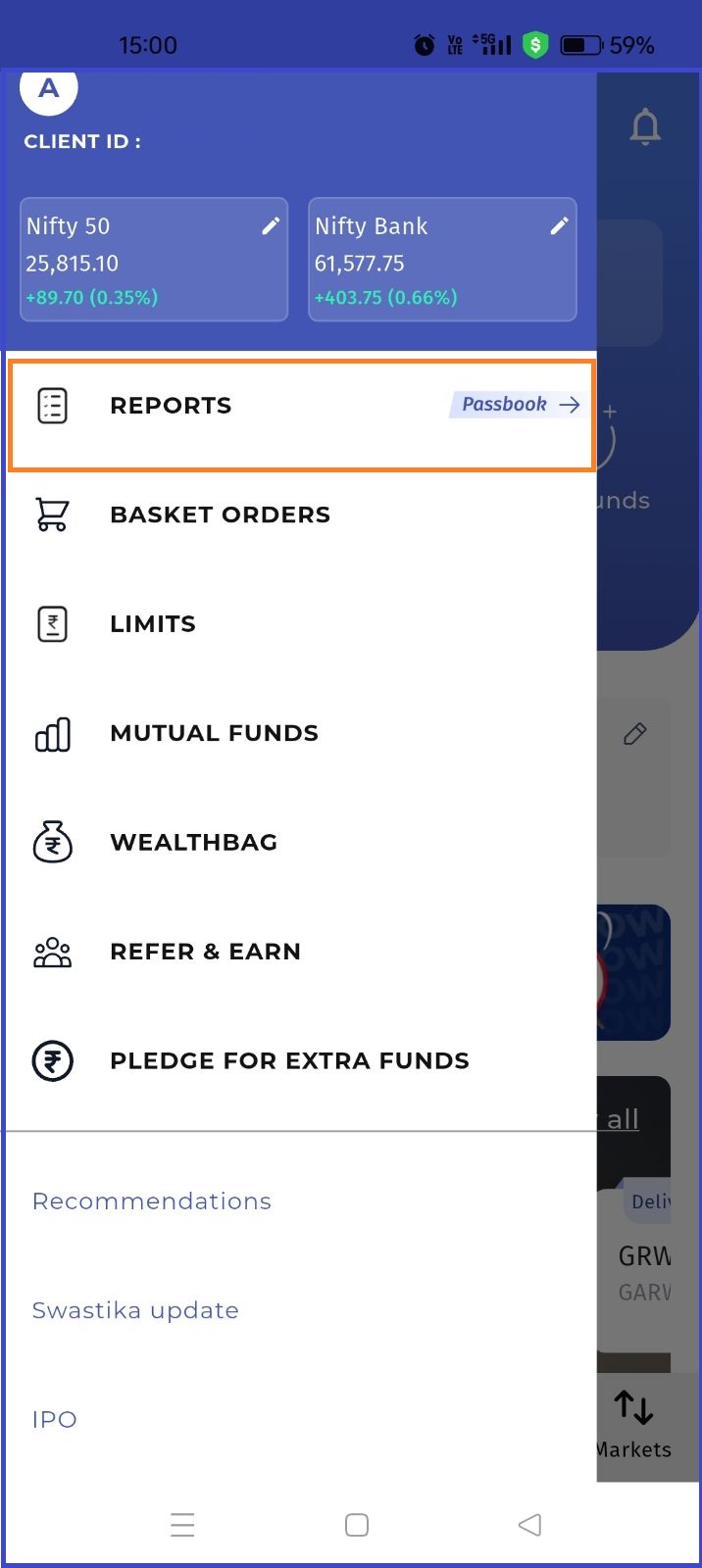Tap the system back button
Viewport: 702px width, 1568px height.
point(529,1525)
